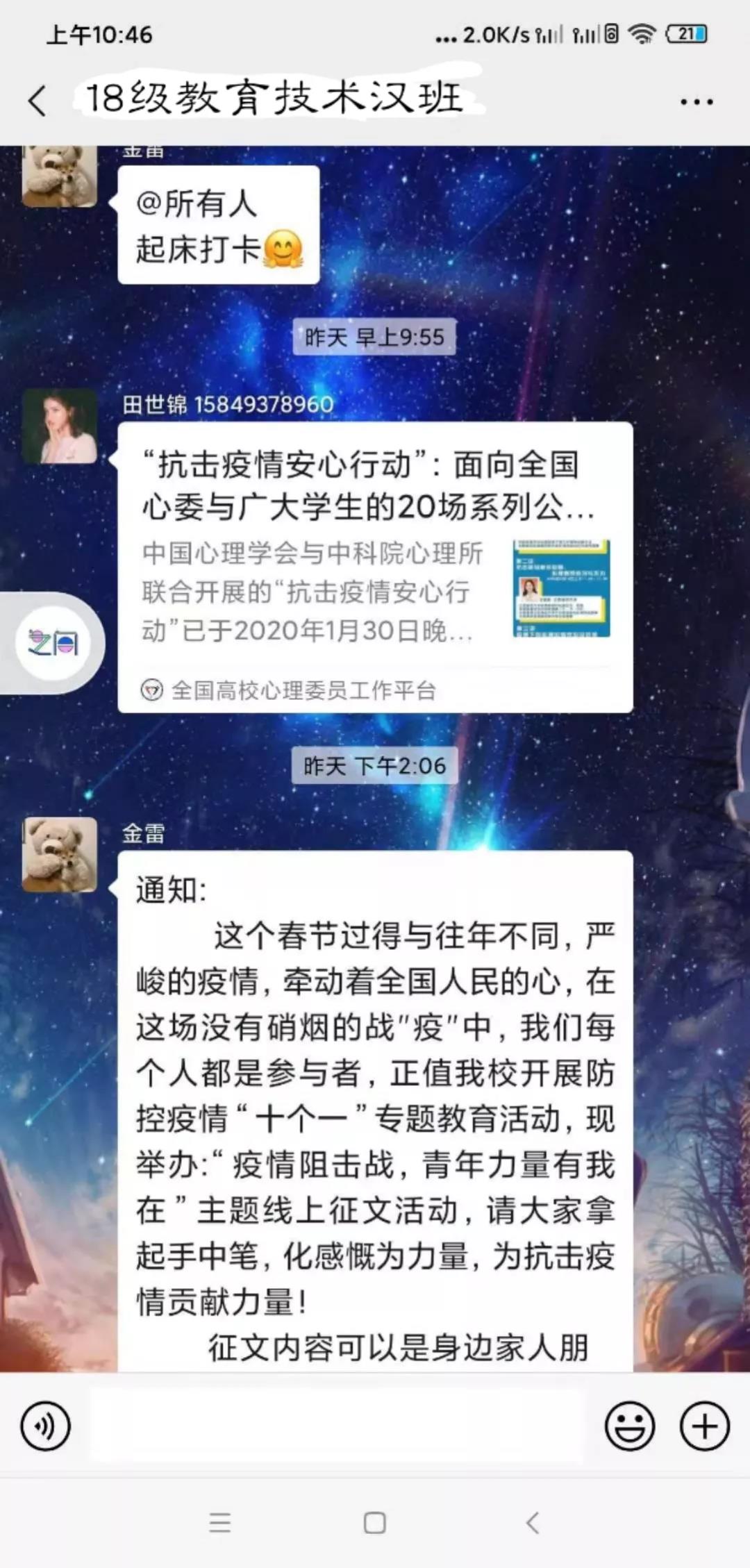Open the chat's three-dot menu
Viewport: 750px width, 1568px height.
[x=697, y=101]
